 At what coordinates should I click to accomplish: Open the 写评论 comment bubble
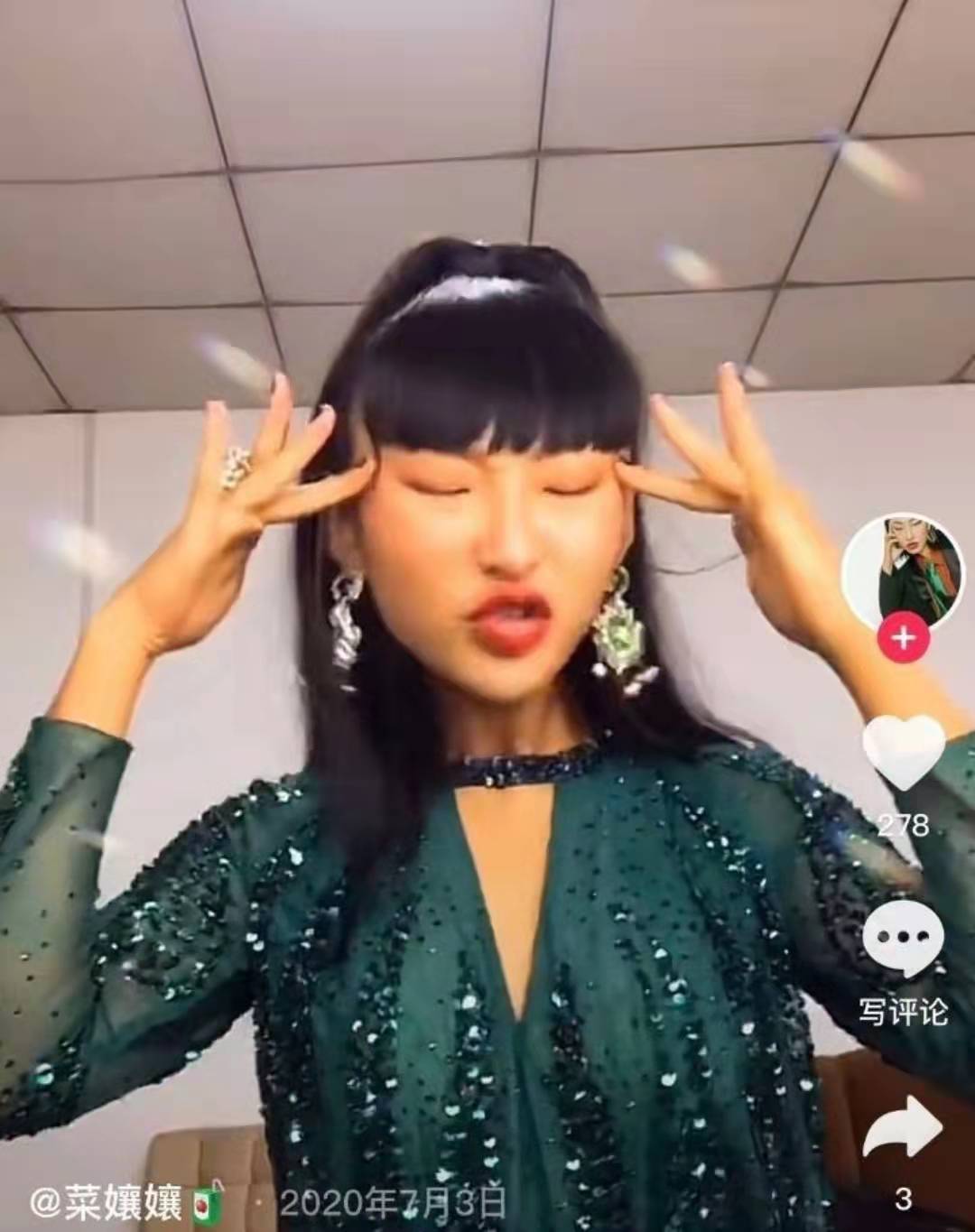tap(903, 939)
